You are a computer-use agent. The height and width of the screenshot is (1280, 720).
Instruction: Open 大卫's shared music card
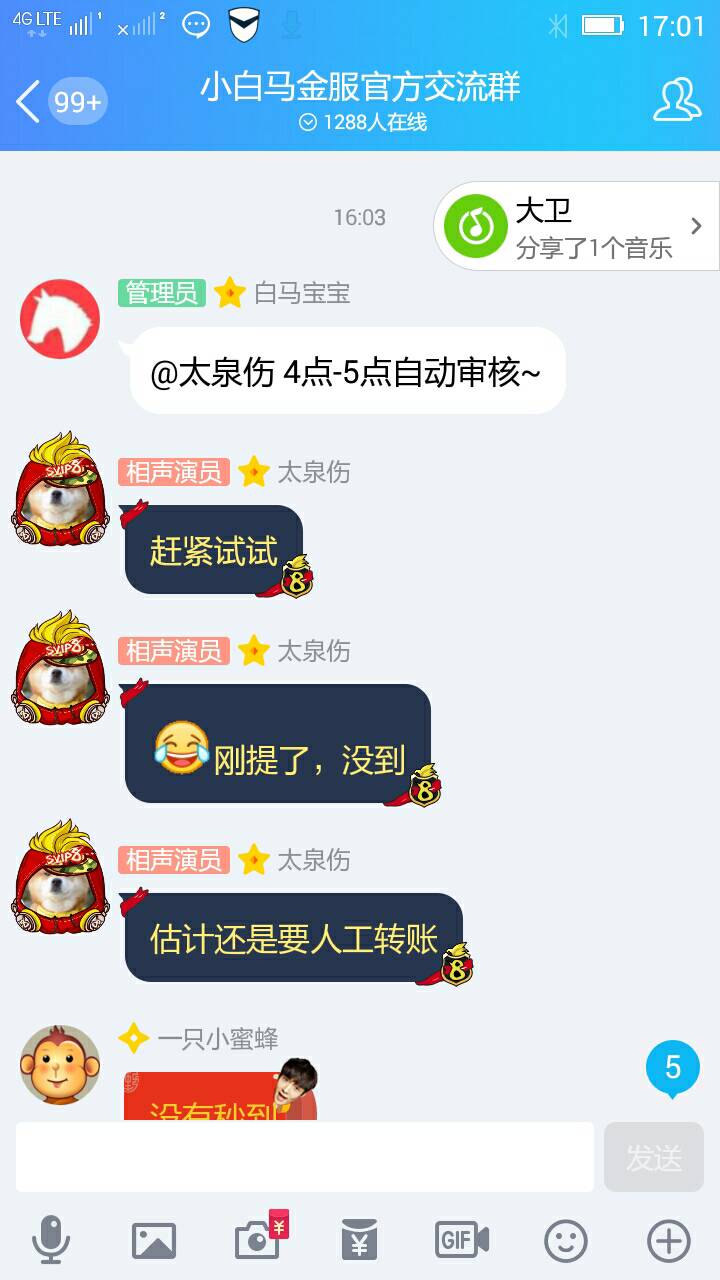pos(578,226)
